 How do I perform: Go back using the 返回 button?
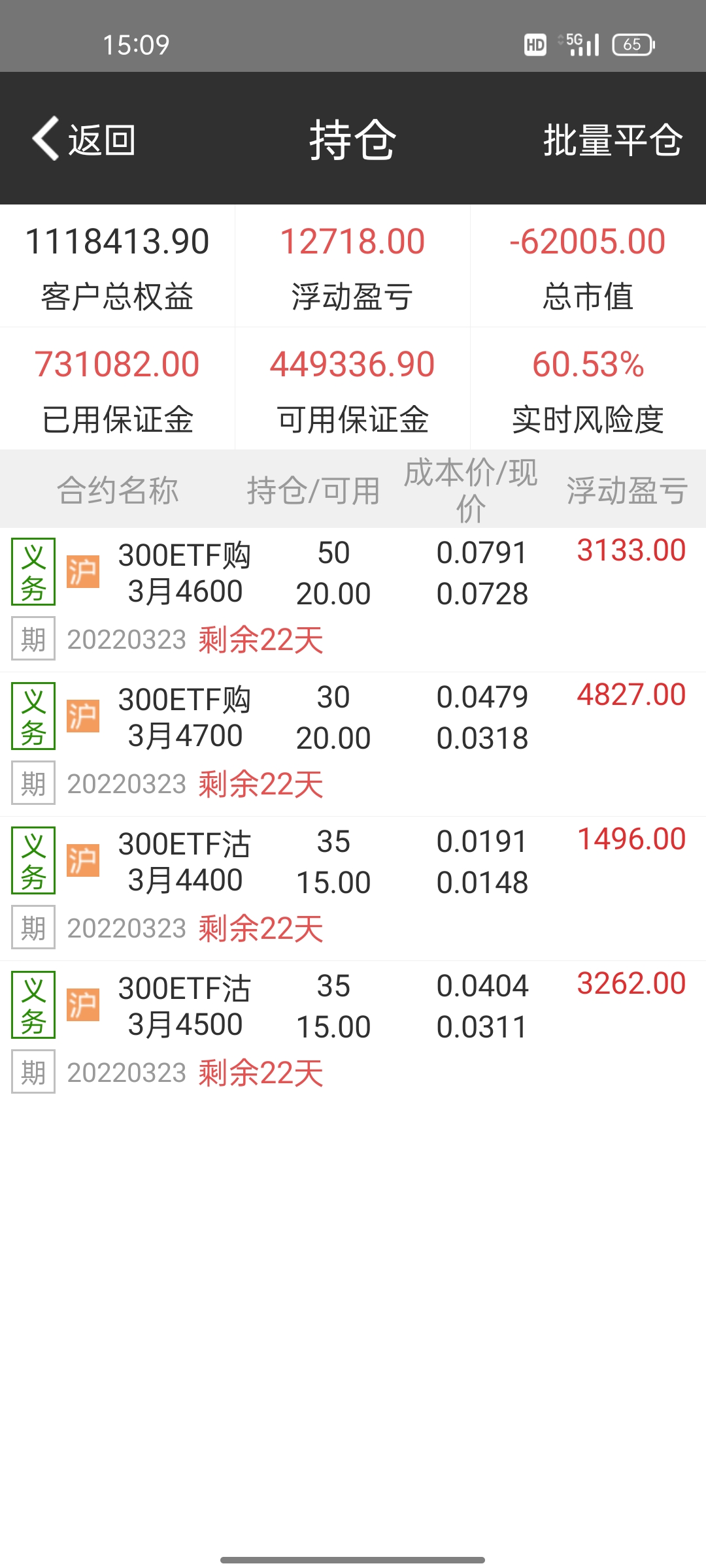(84, 139)
